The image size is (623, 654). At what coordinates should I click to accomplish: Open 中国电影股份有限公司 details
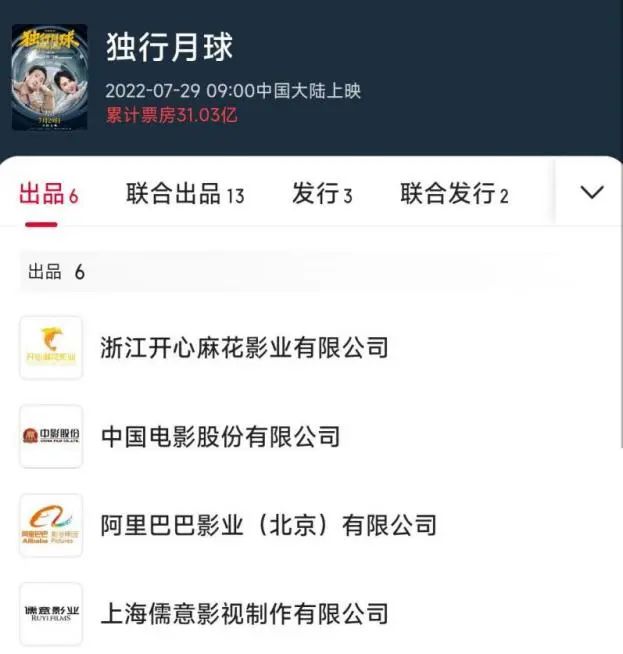[220, 436]
